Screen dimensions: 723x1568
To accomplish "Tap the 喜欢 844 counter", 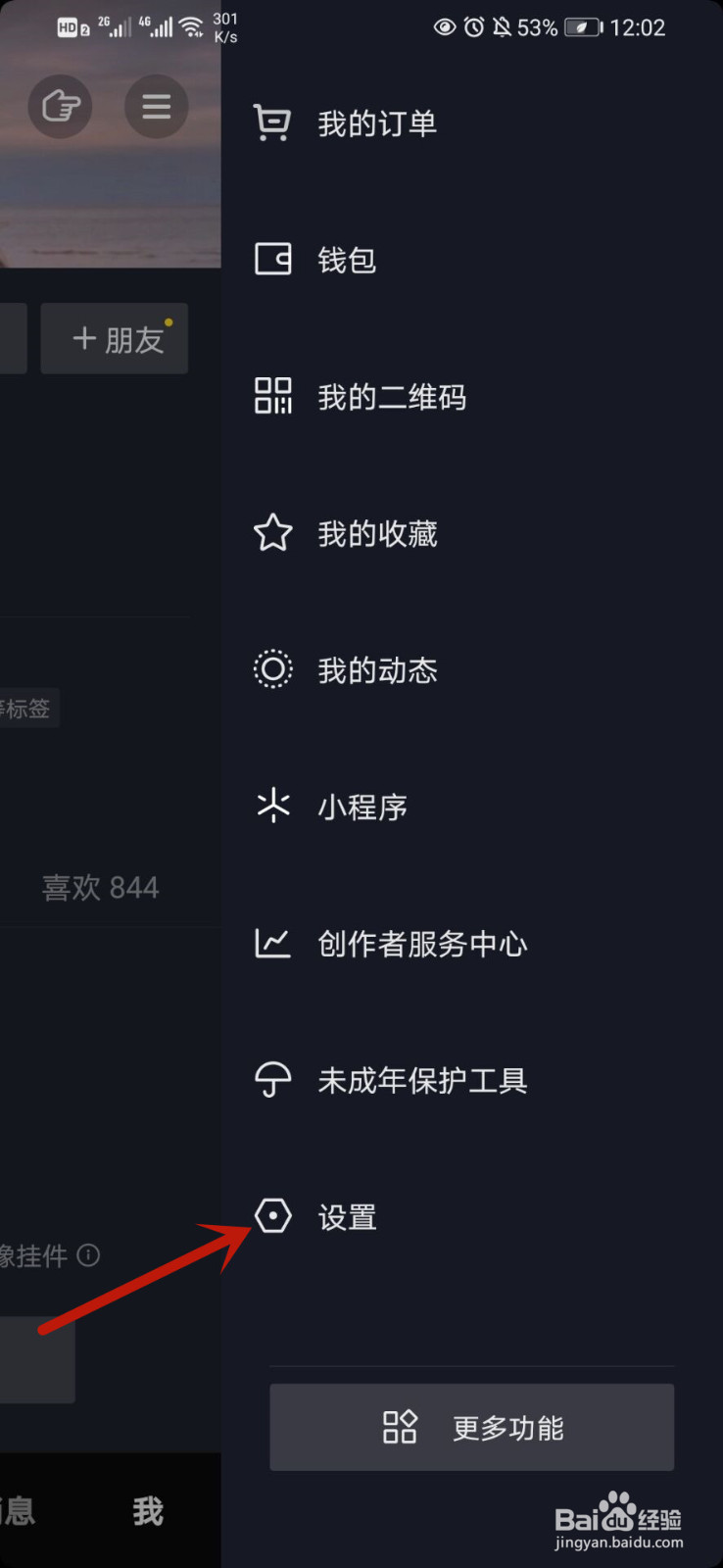I will pos(101,887).
